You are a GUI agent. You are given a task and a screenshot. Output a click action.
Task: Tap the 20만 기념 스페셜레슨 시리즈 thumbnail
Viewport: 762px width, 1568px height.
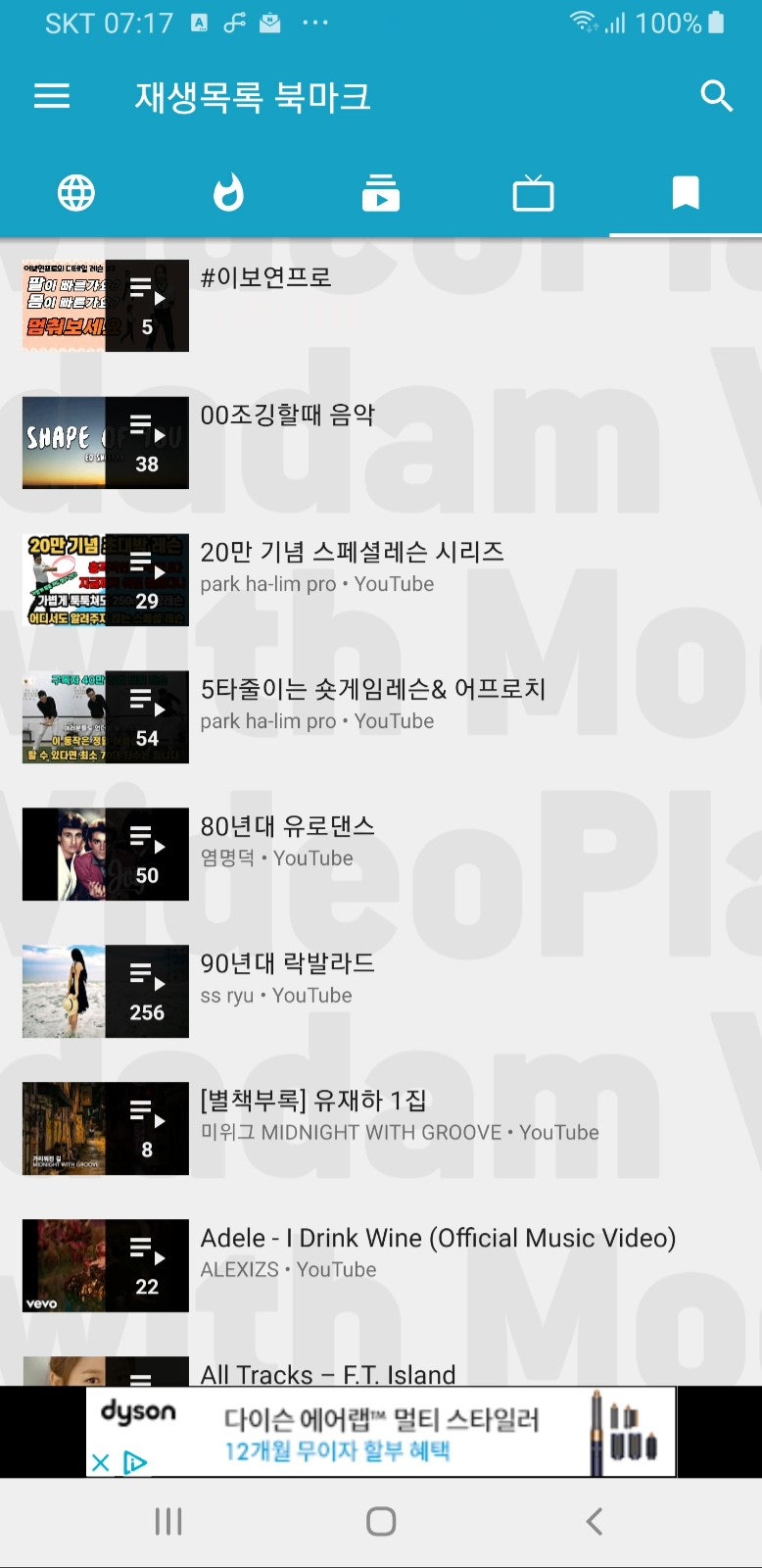tap(105, 578)
